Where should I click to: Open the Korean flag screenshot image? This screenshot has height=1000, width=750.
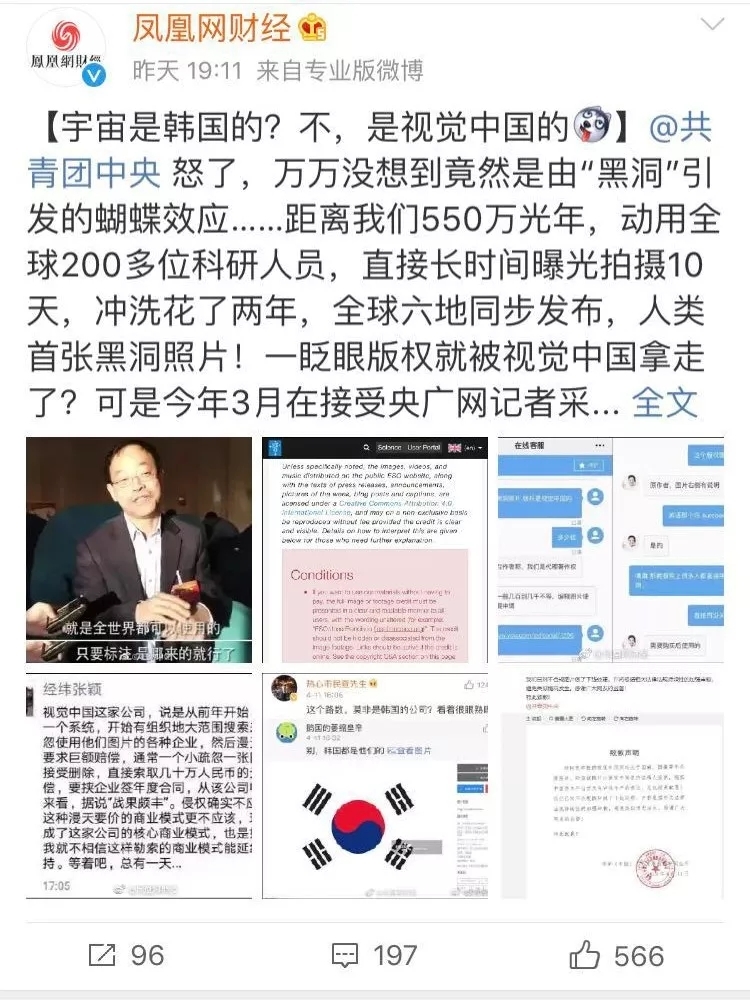tap(375, 785)
